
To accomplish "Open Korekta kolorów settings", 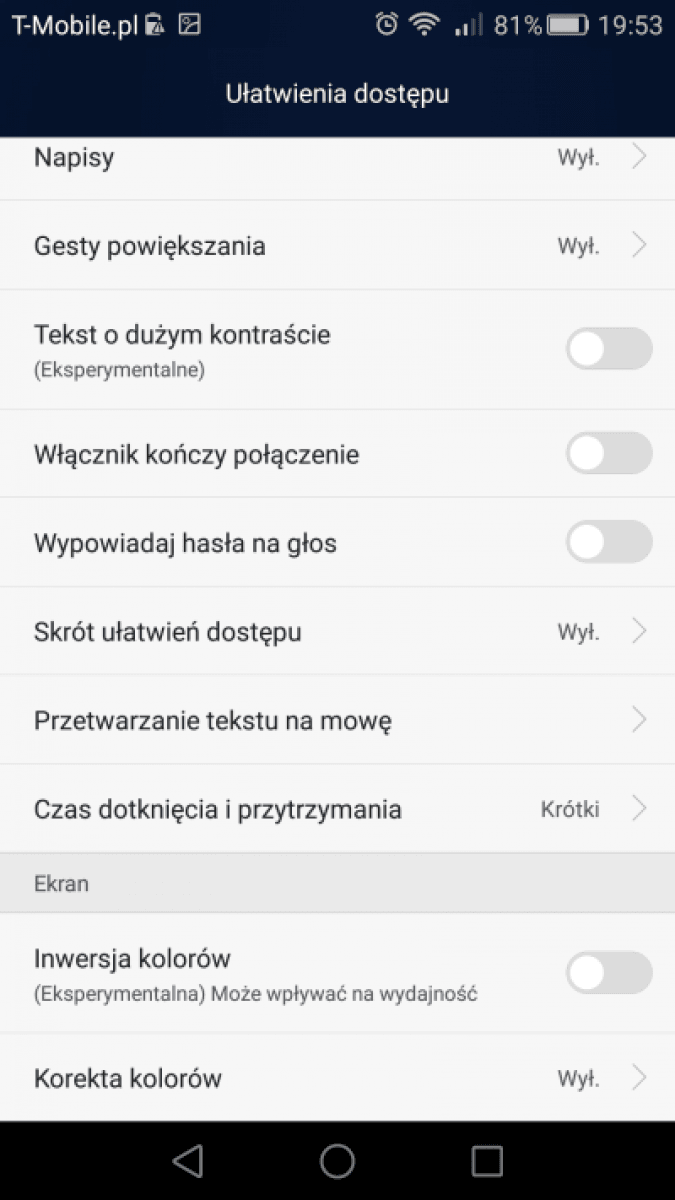I will [337, 1077].
